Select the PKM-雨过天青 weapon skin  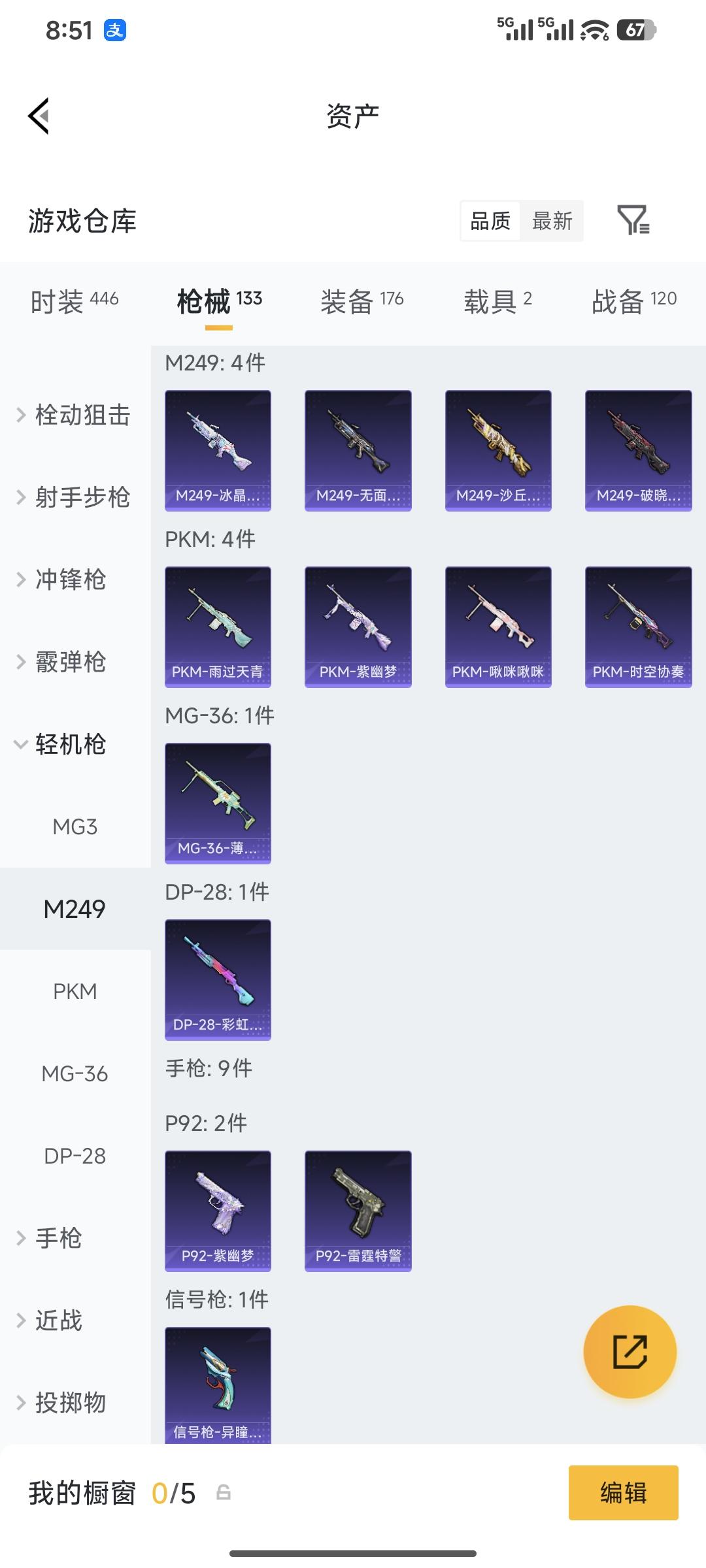[x=218, y=624]
